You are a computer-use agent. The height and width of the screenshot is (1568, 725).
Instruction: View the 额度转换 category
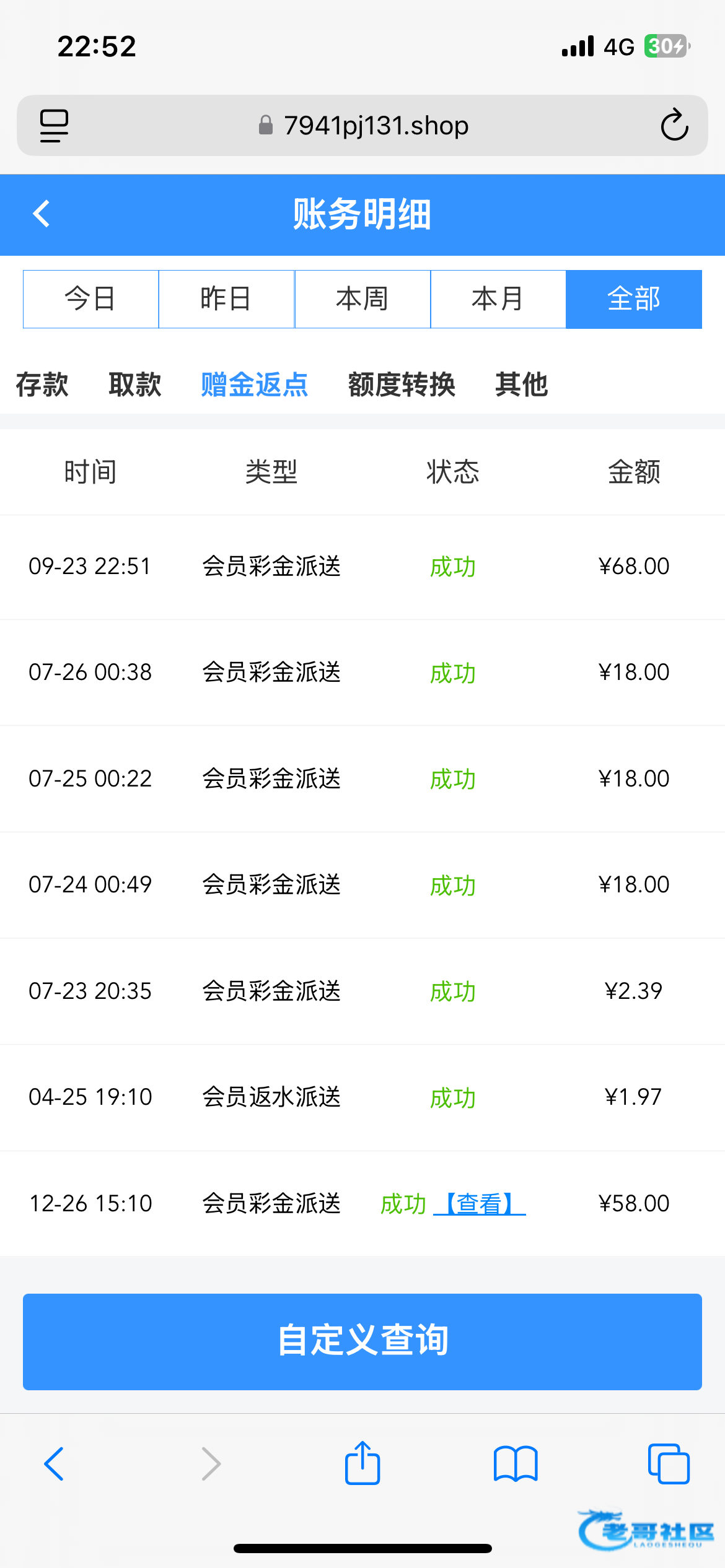[x=402, y=385]
